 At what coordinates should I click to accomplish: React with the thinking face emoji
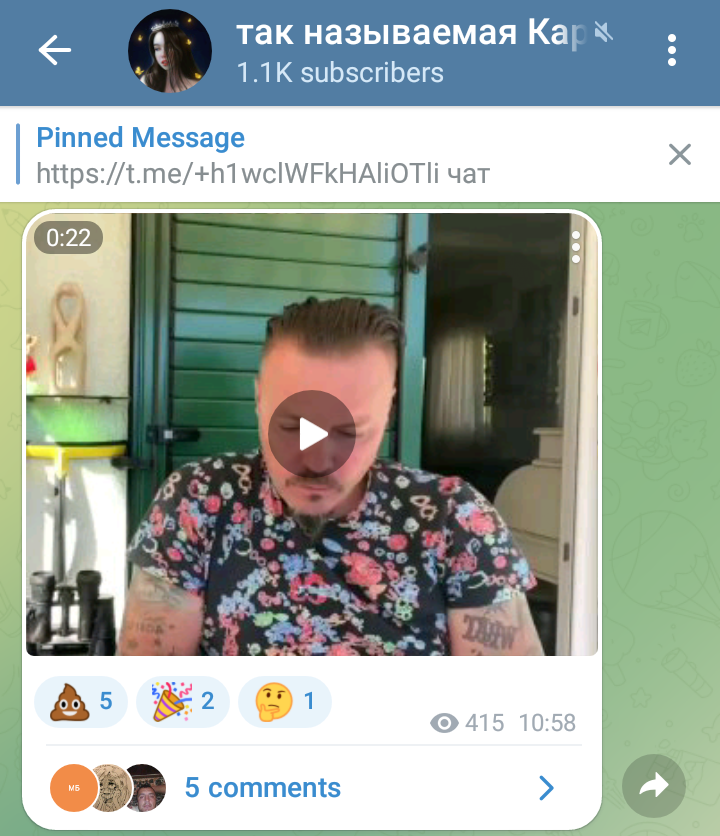[285, 701]
